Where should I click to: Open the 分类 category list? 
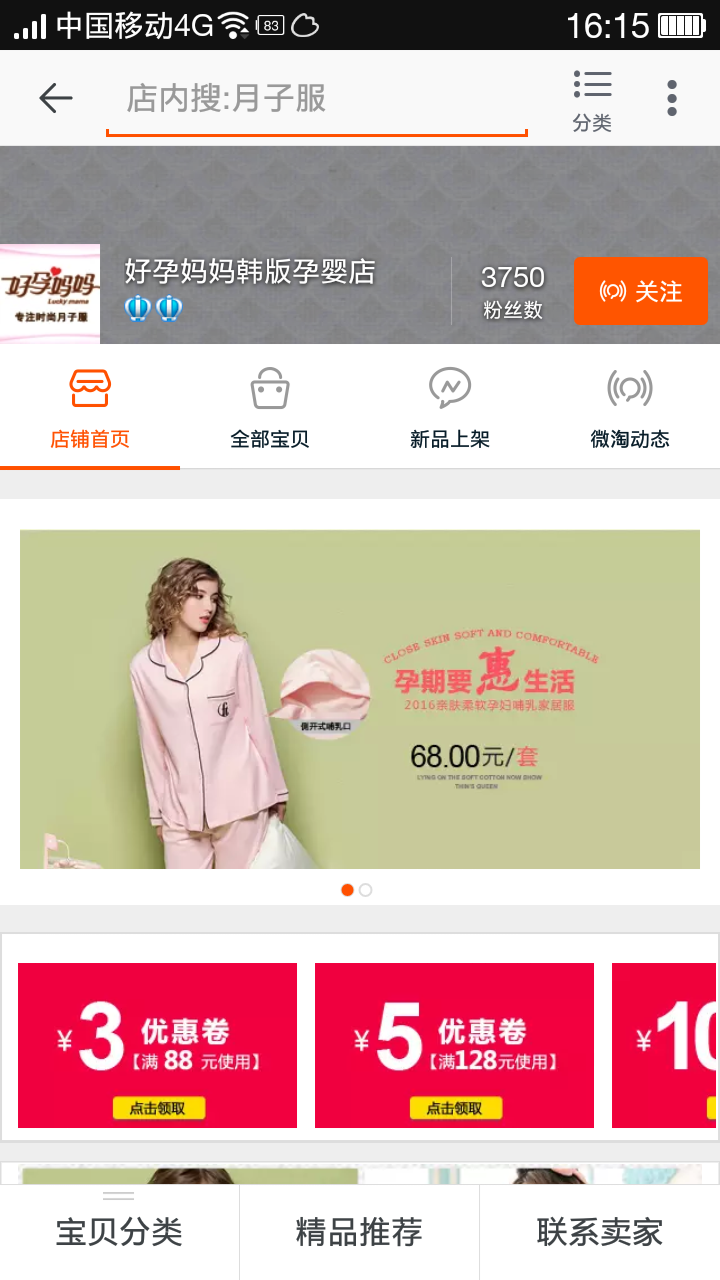(592, 100)
